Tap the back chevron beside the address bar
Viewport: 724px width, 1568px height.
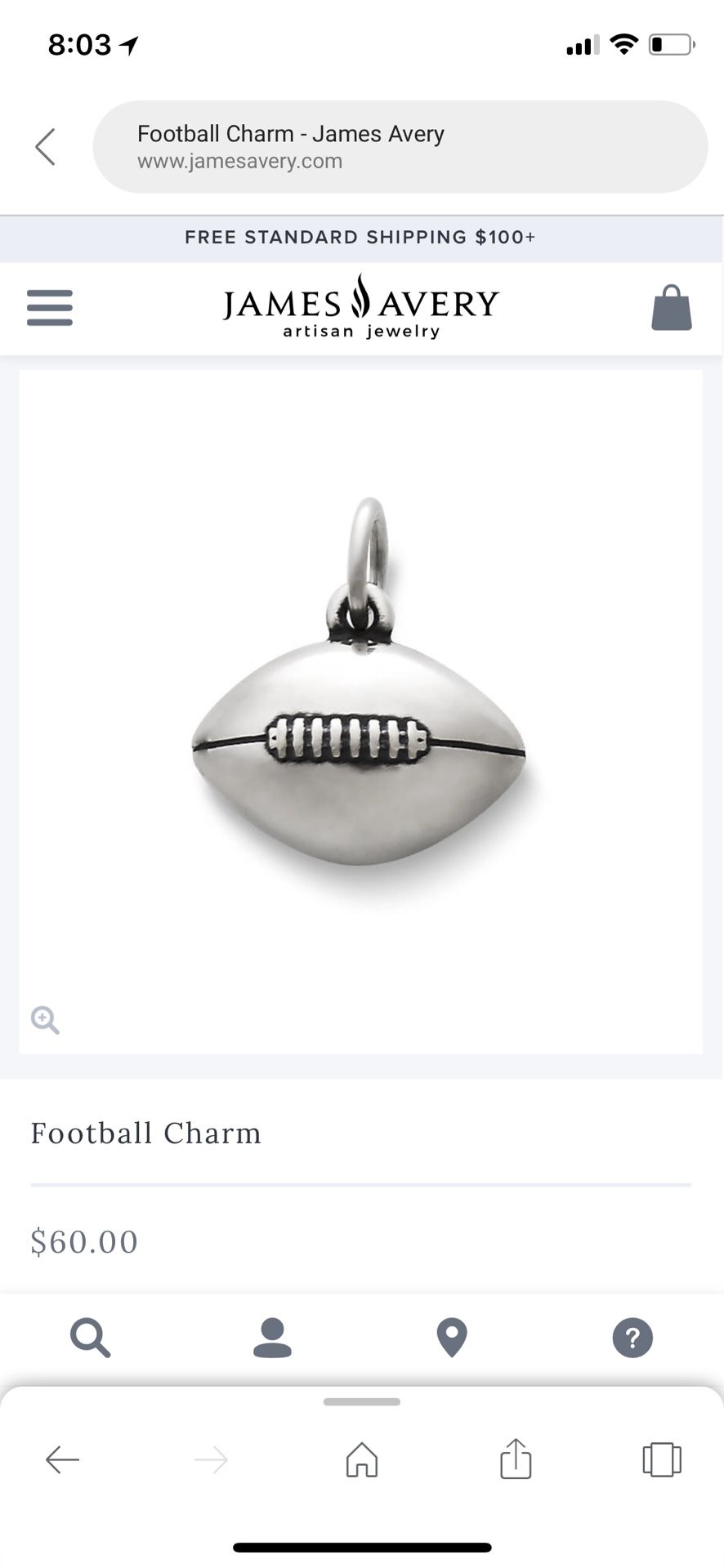tap(46, 147)
